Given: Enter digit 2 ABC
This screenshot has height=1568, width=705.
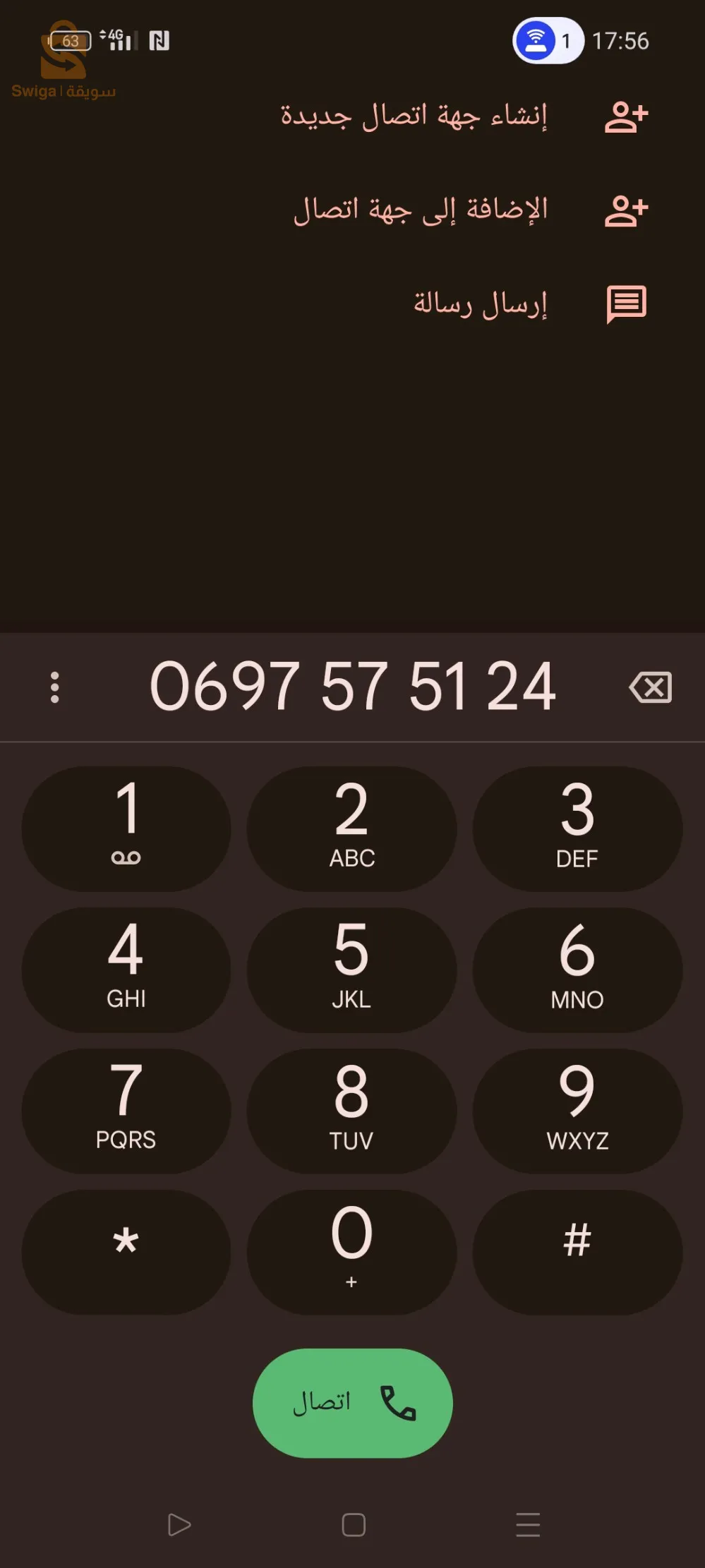Looking at the screenshot, I should point(351,828).
